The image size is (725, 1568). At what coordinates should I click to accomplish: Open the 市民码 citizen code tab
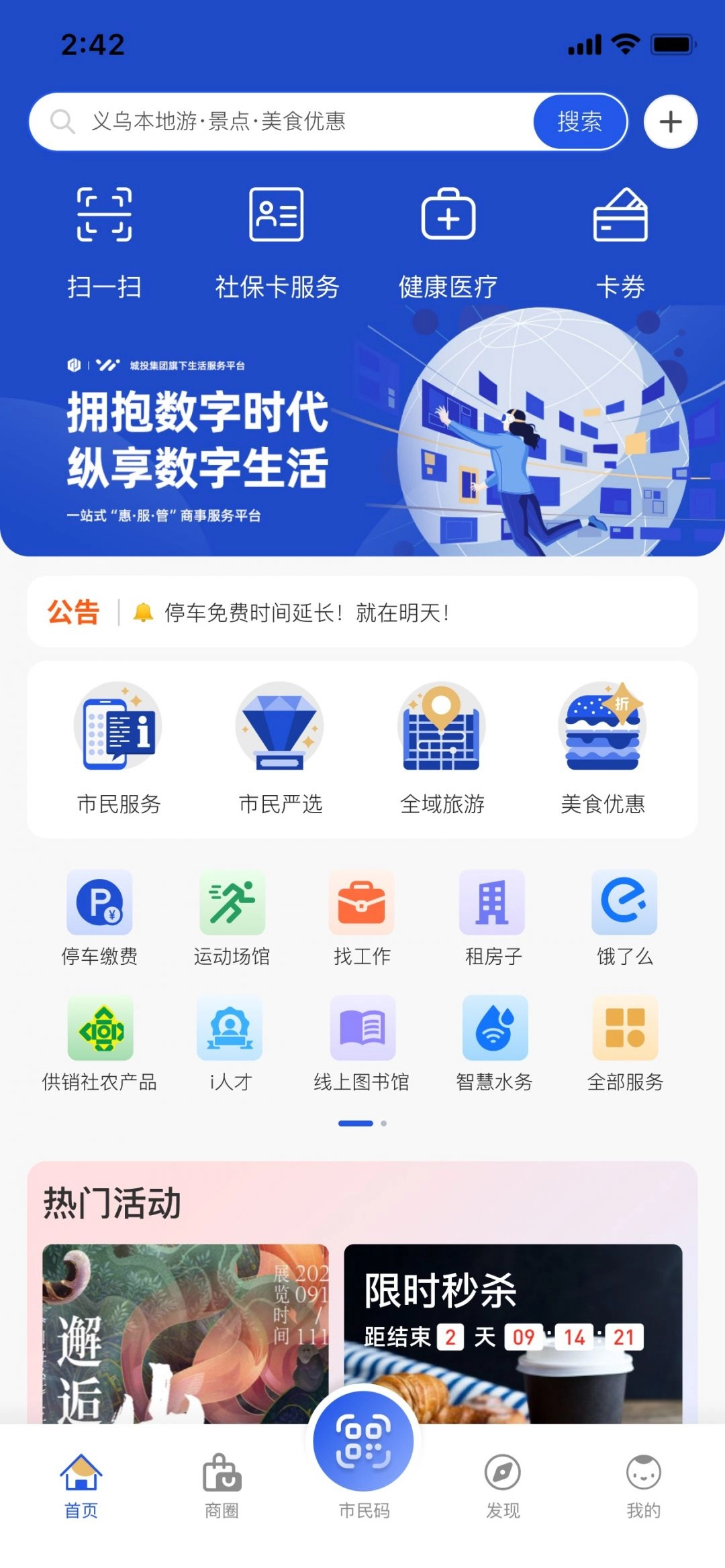362,1463
